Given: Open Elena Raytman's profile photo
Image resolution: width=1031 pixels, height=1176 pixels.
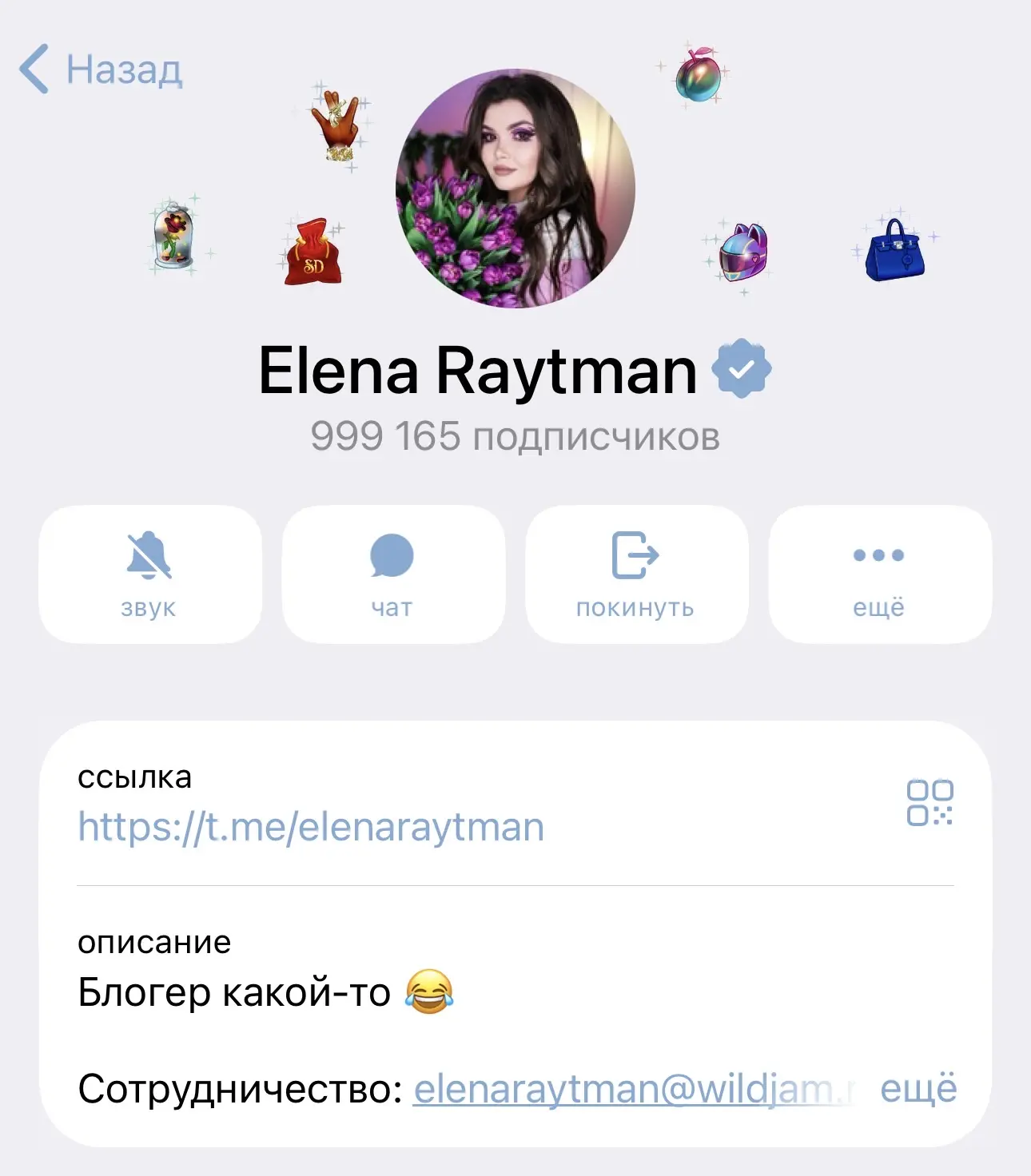Looking at the screenshot, I should click(515, 189).
